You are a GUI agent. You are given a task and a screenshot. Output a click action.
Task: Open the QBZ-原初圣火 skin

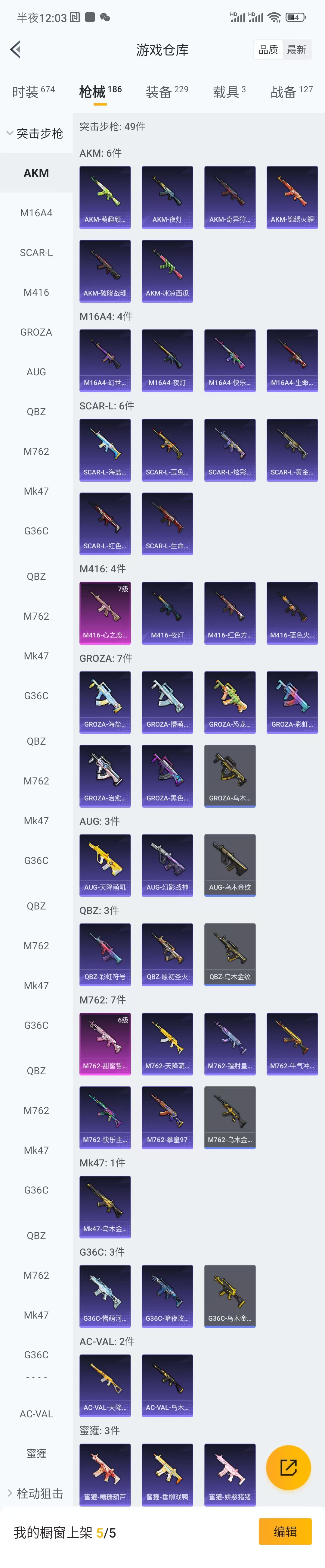click(167, 954)
